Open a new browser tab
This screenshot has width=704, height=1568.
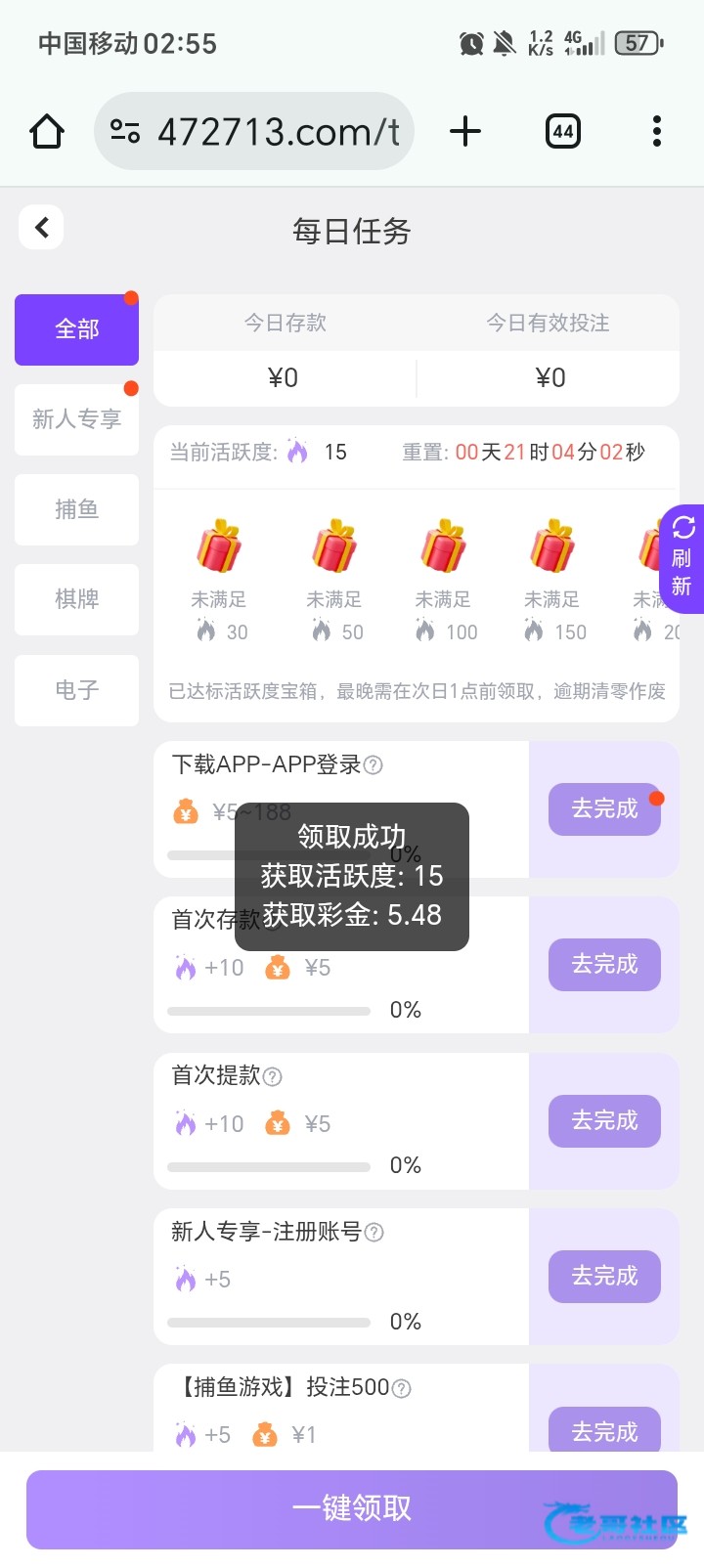click(x=465, y=131)
